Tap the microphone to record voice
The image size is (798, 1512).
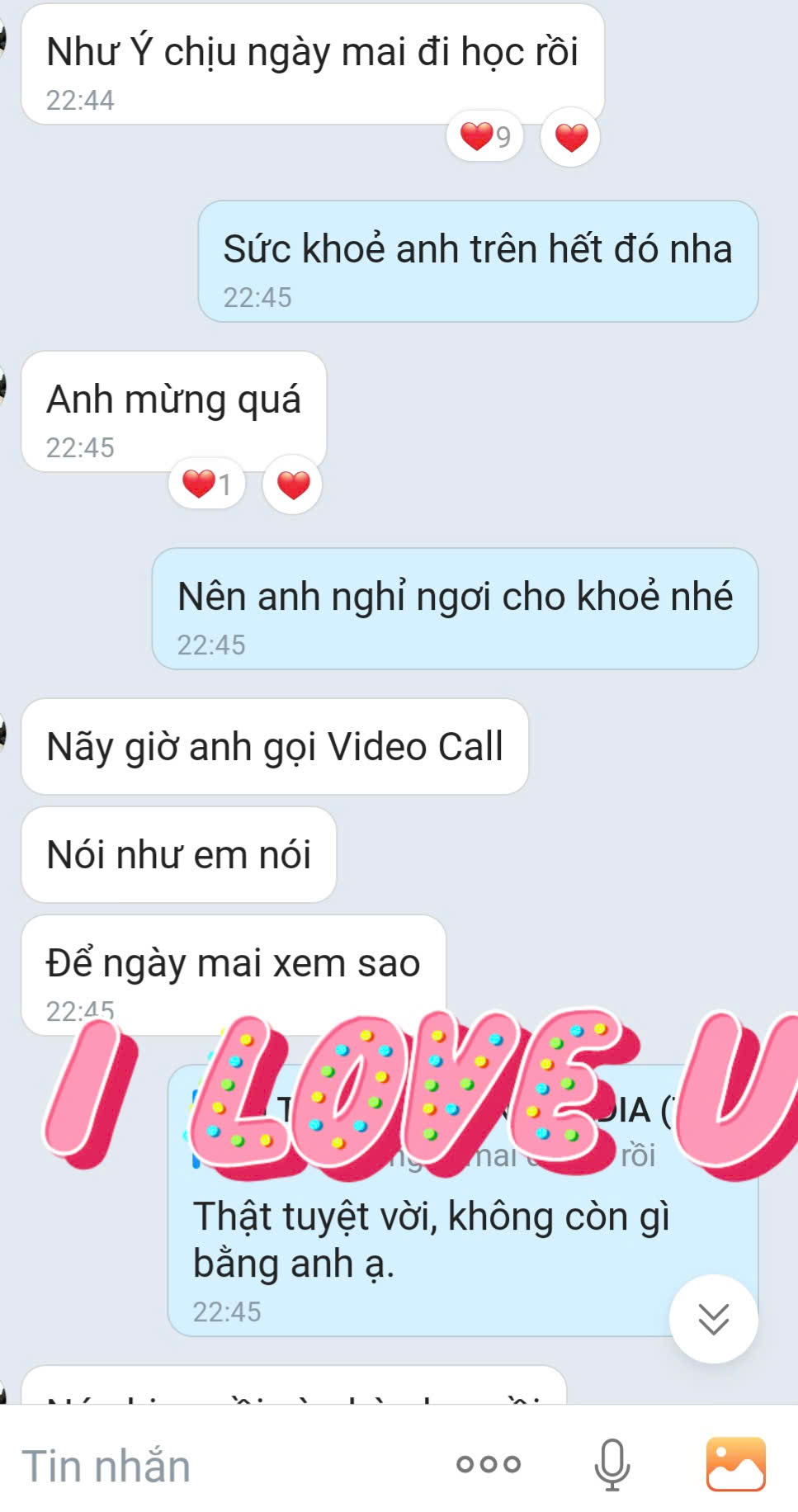coord(611,1464)
